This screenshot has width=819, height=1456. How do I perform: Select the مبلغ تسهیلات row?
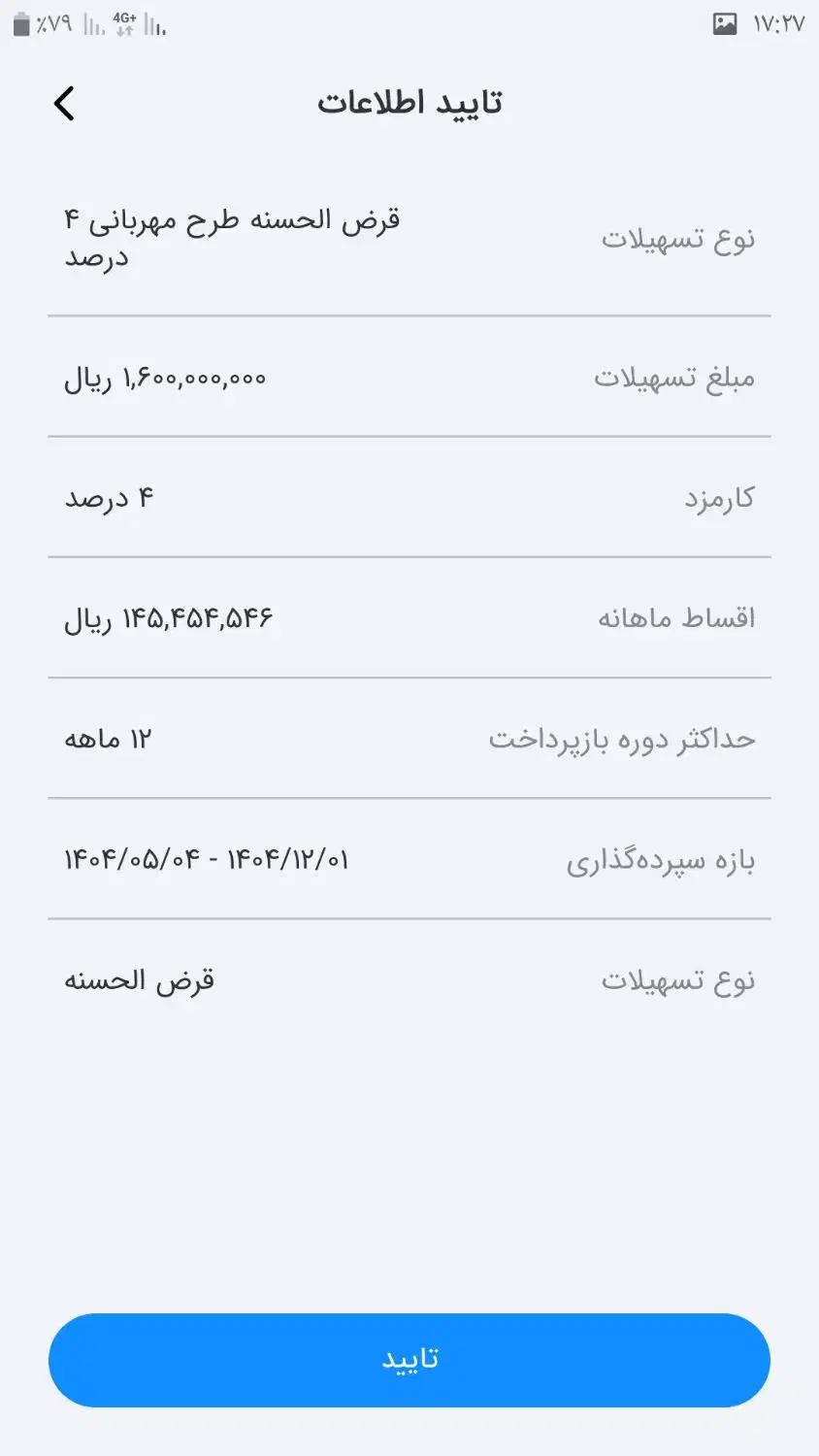(676, 377)
